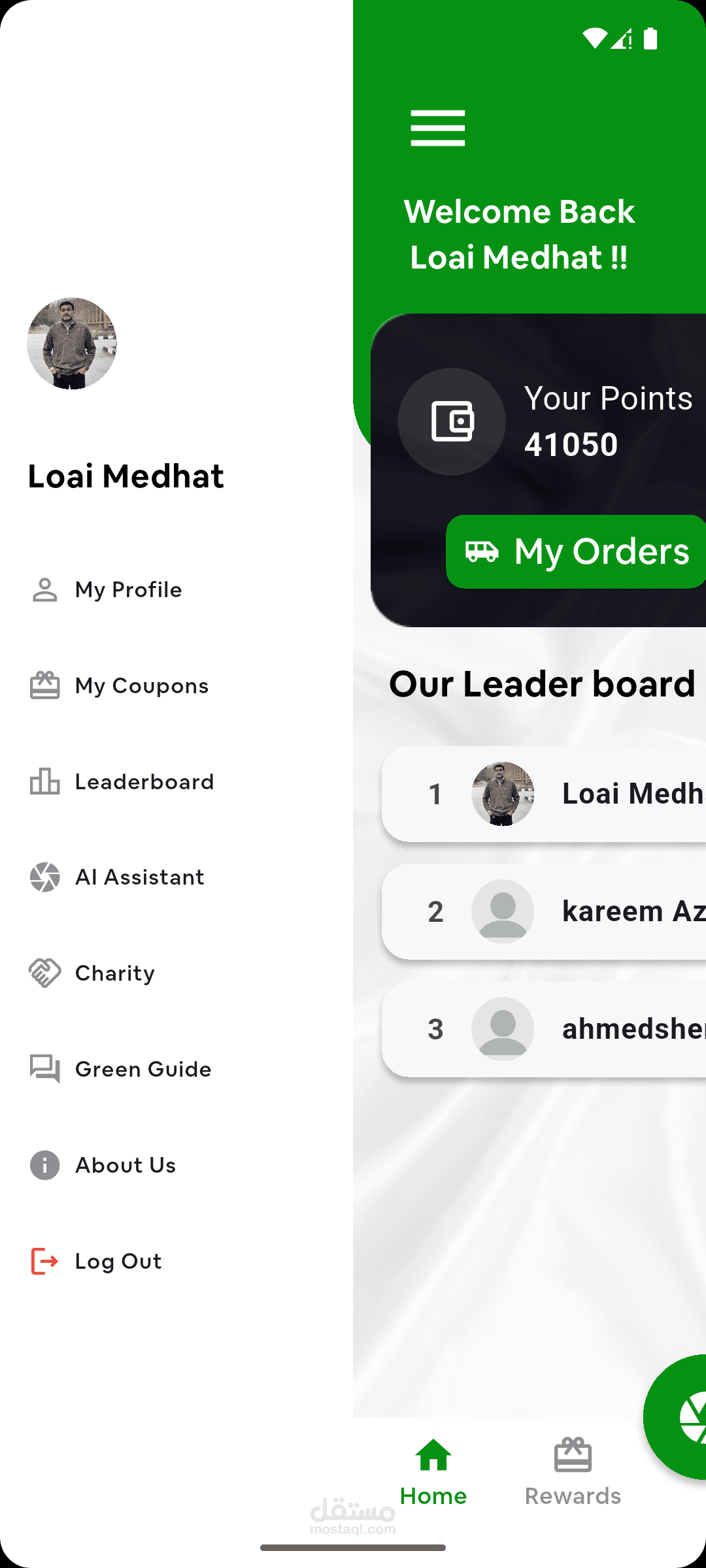
Task: Open Loai Medhat's leaderboard entry
Action: tap(544, 794)
